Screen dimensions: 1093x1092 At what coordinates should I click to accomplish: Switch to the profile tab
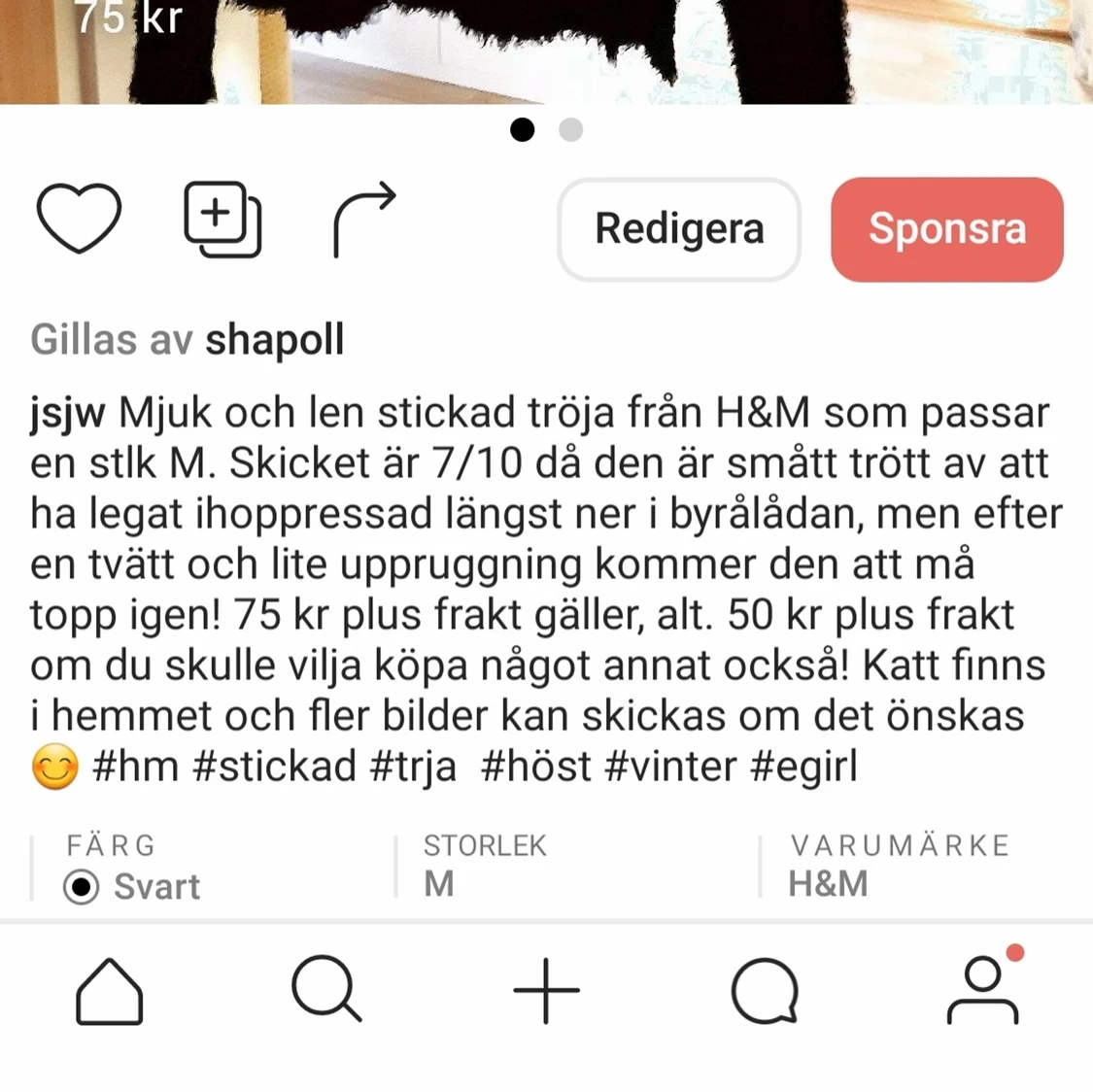pyautogui.click(x=983, y=990)
